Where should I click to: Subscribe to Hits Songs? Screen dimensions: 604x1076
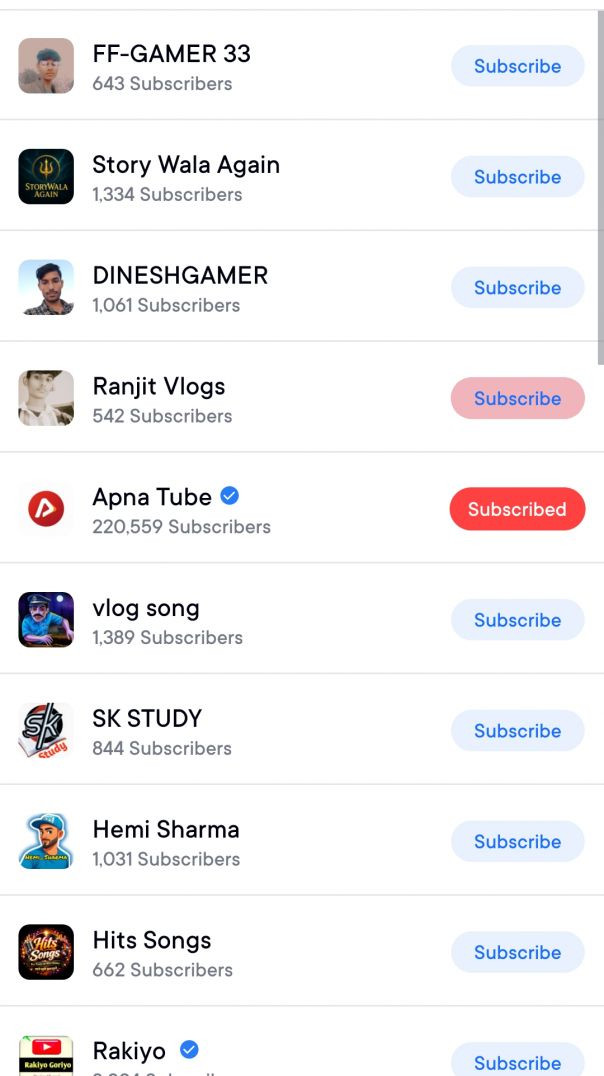coord(517,952)
